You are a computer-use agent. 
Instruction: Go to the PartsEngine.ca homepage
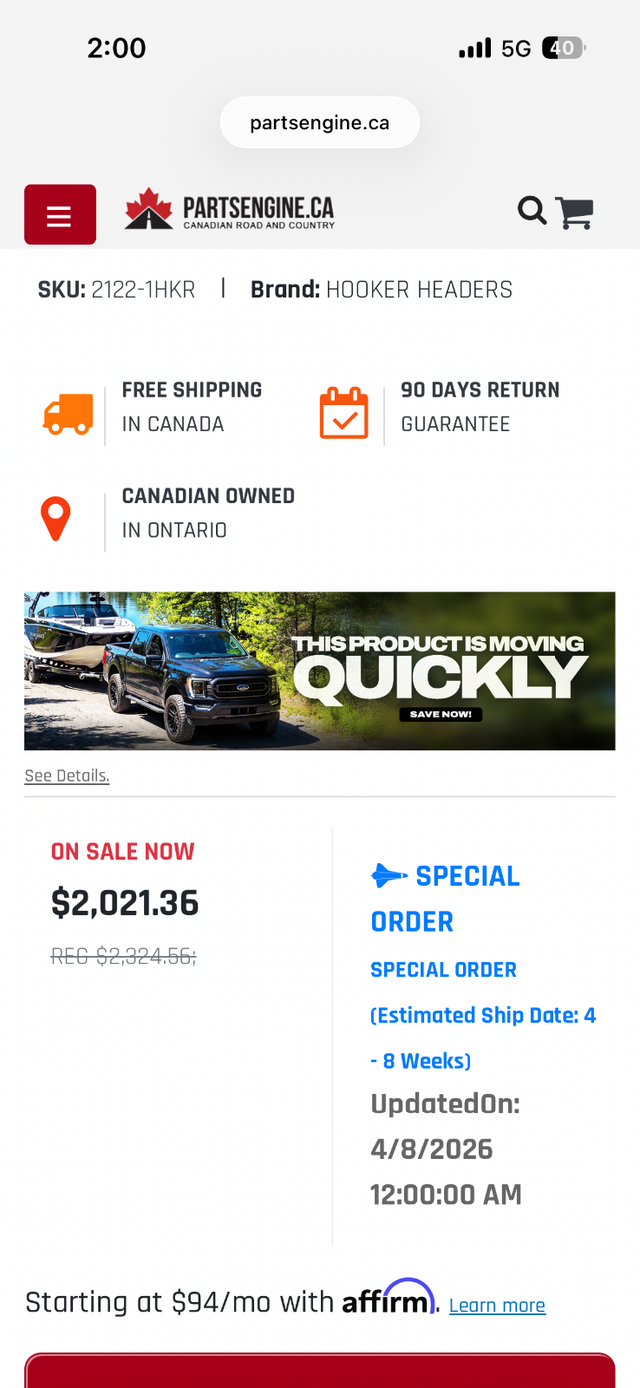230,211
